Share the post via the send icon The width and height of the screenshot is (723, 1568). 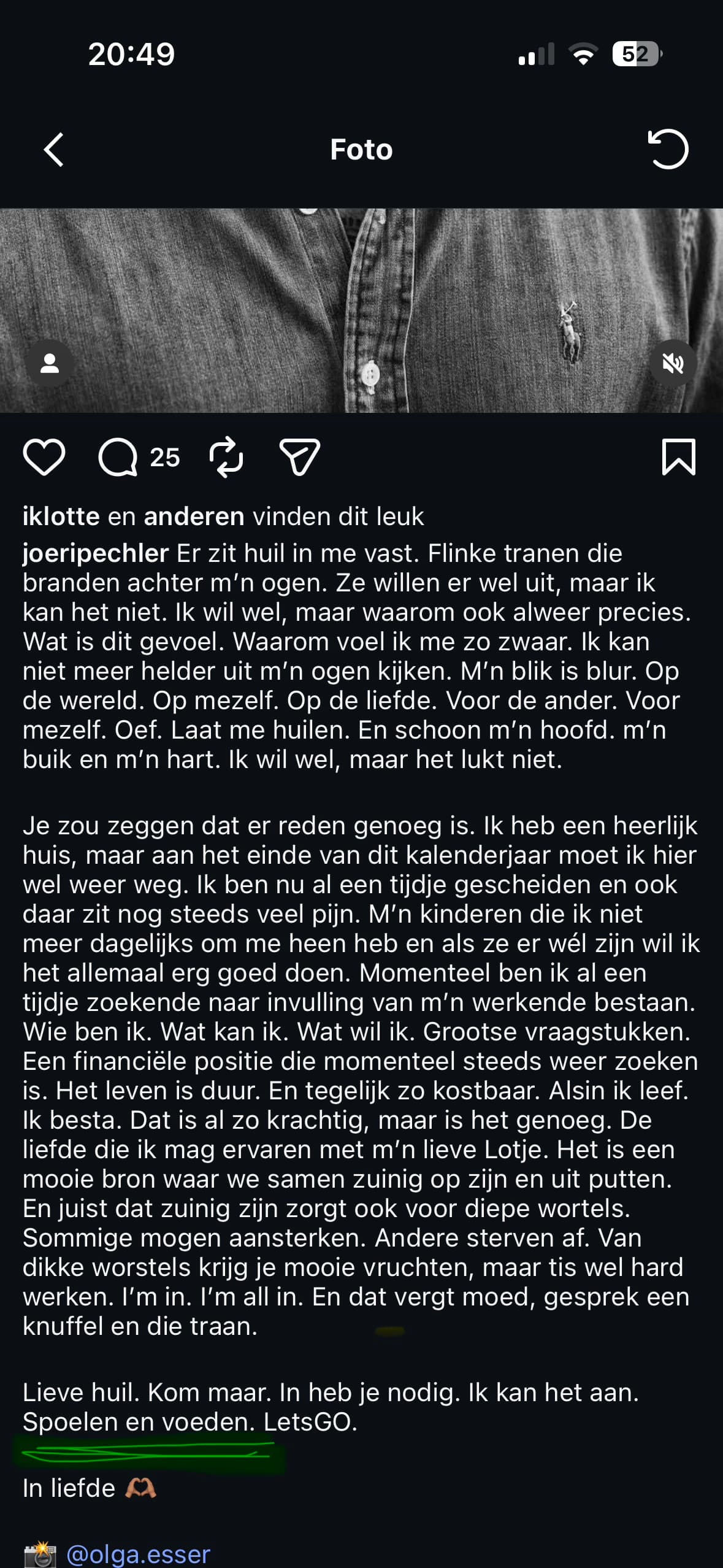point(300,458)
